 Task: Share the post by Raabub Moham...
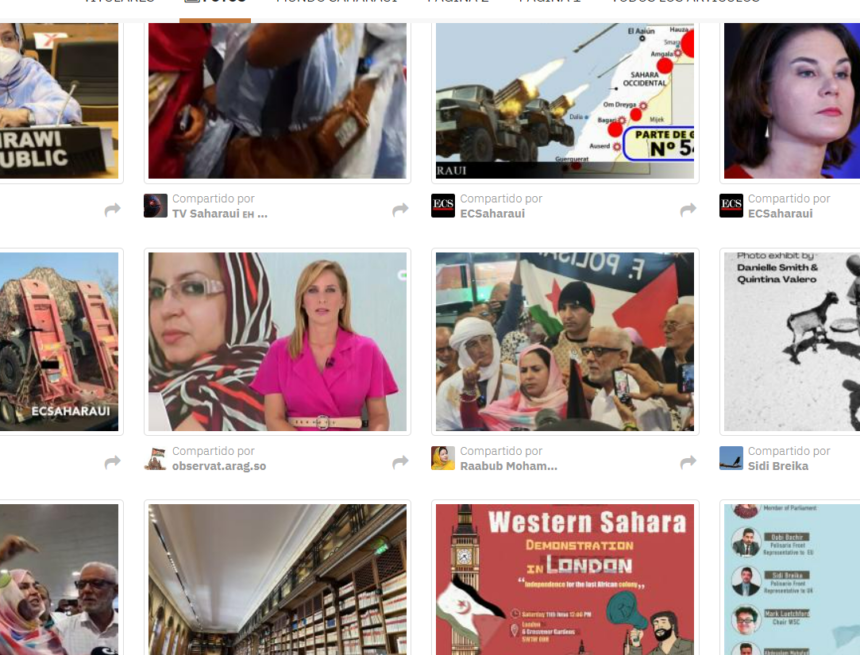point(688,462)
